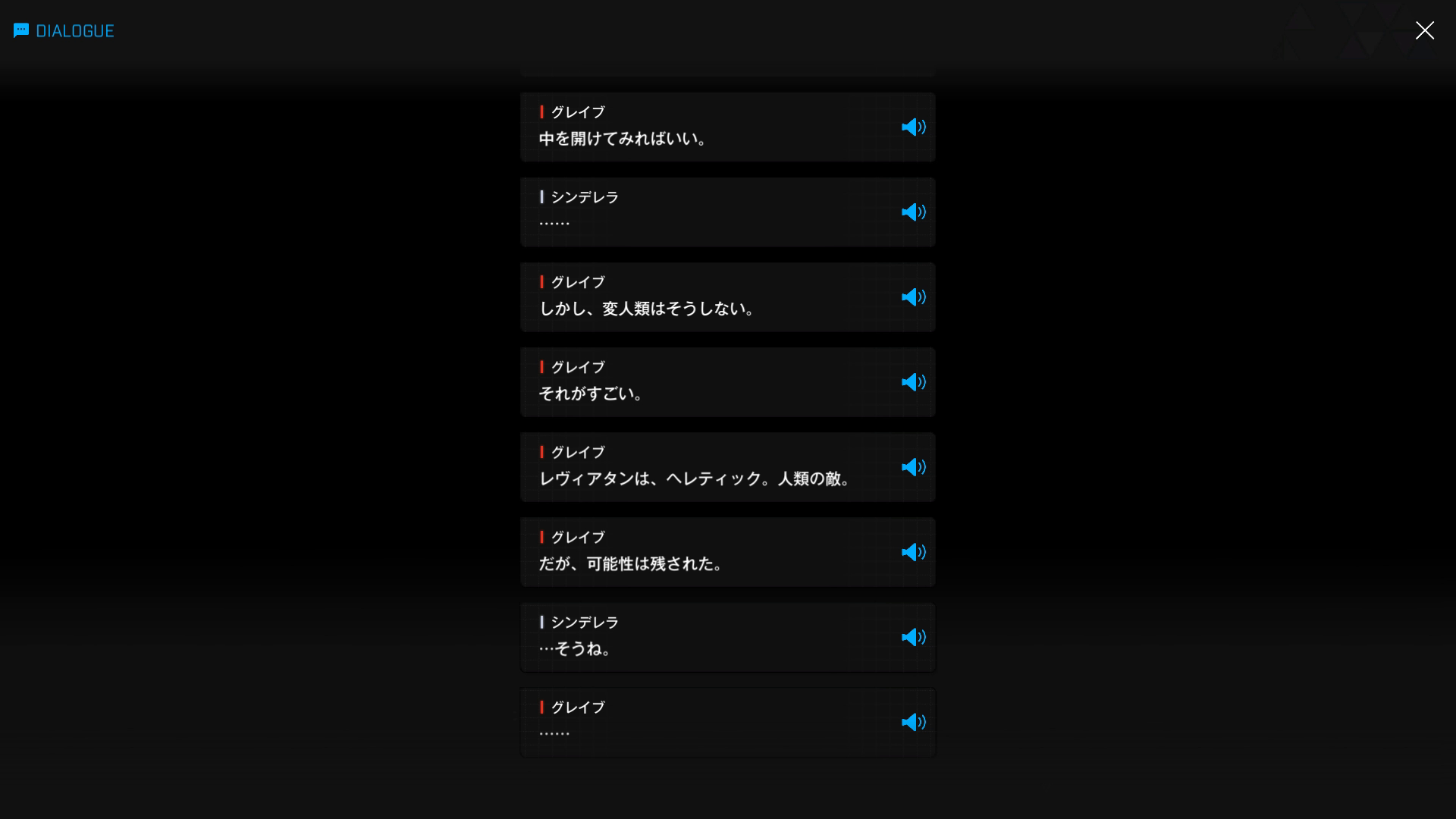Play voice for シンデレラ's …そうね。
Screen dimensions: 1456x819
click(913, 637)
